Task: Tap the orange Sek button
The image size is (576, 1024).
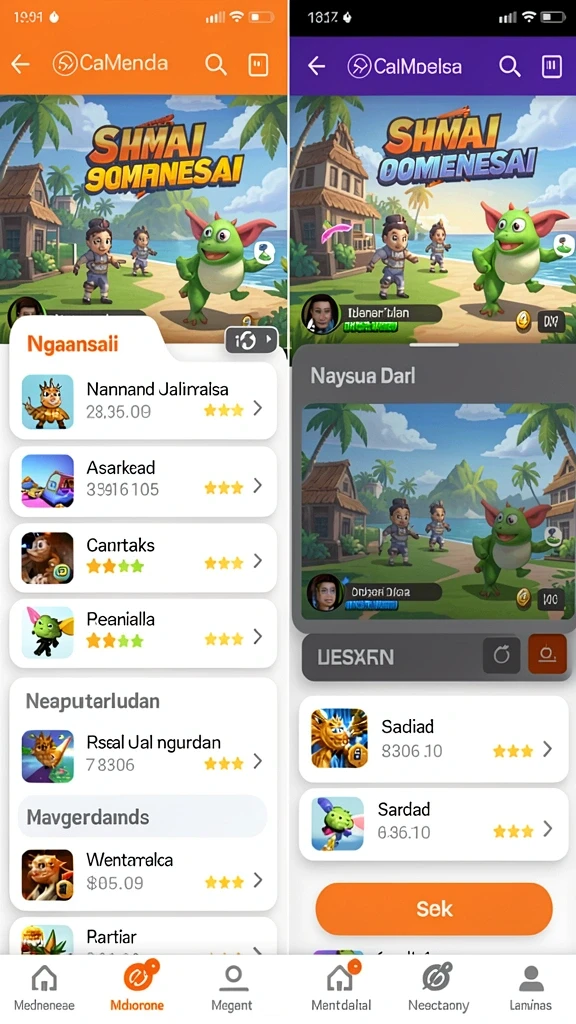Action: click(434, 908)
